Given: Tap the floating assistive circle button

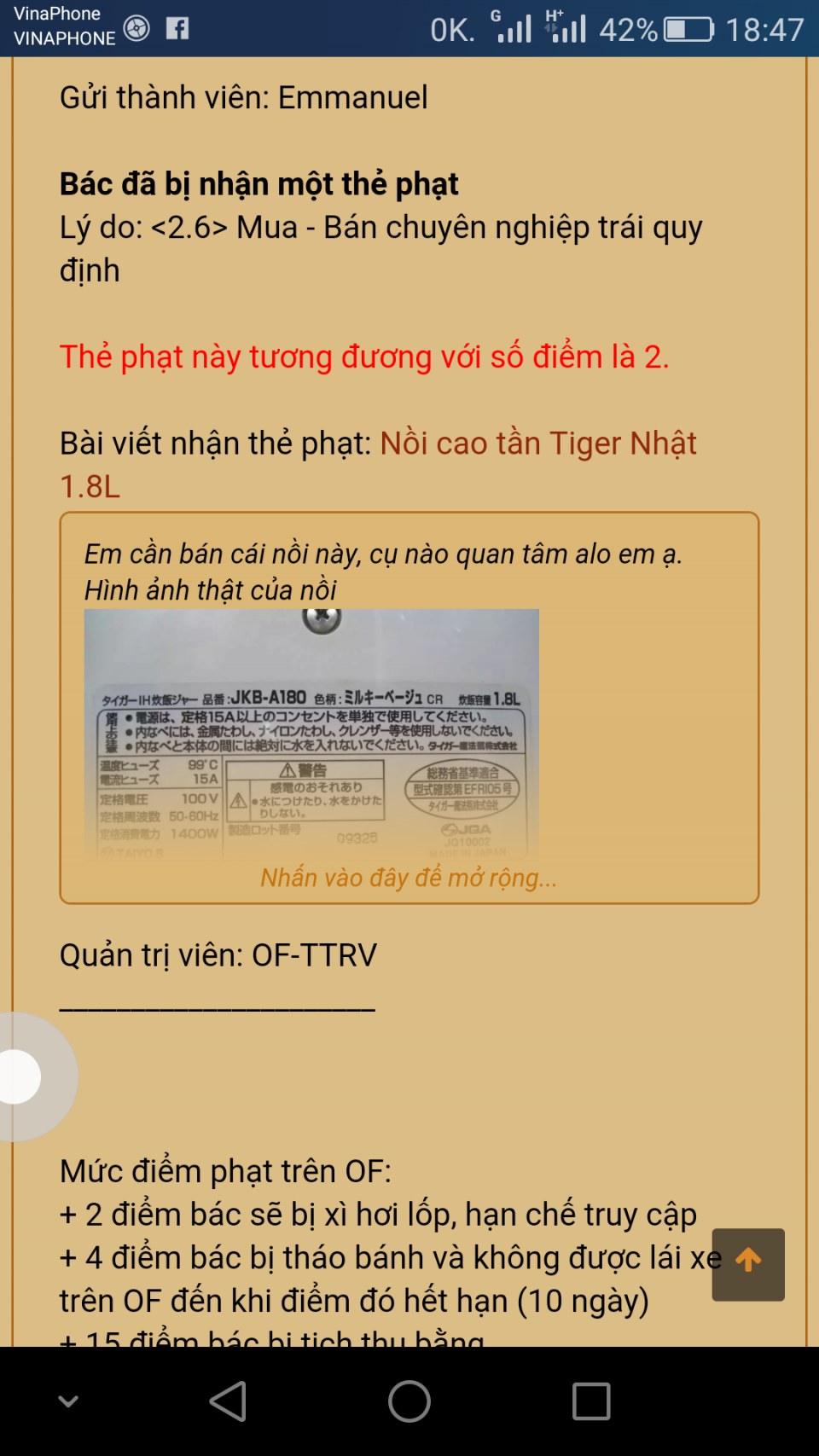Looking at the screenshot, I should click(x=19, y=1076).
